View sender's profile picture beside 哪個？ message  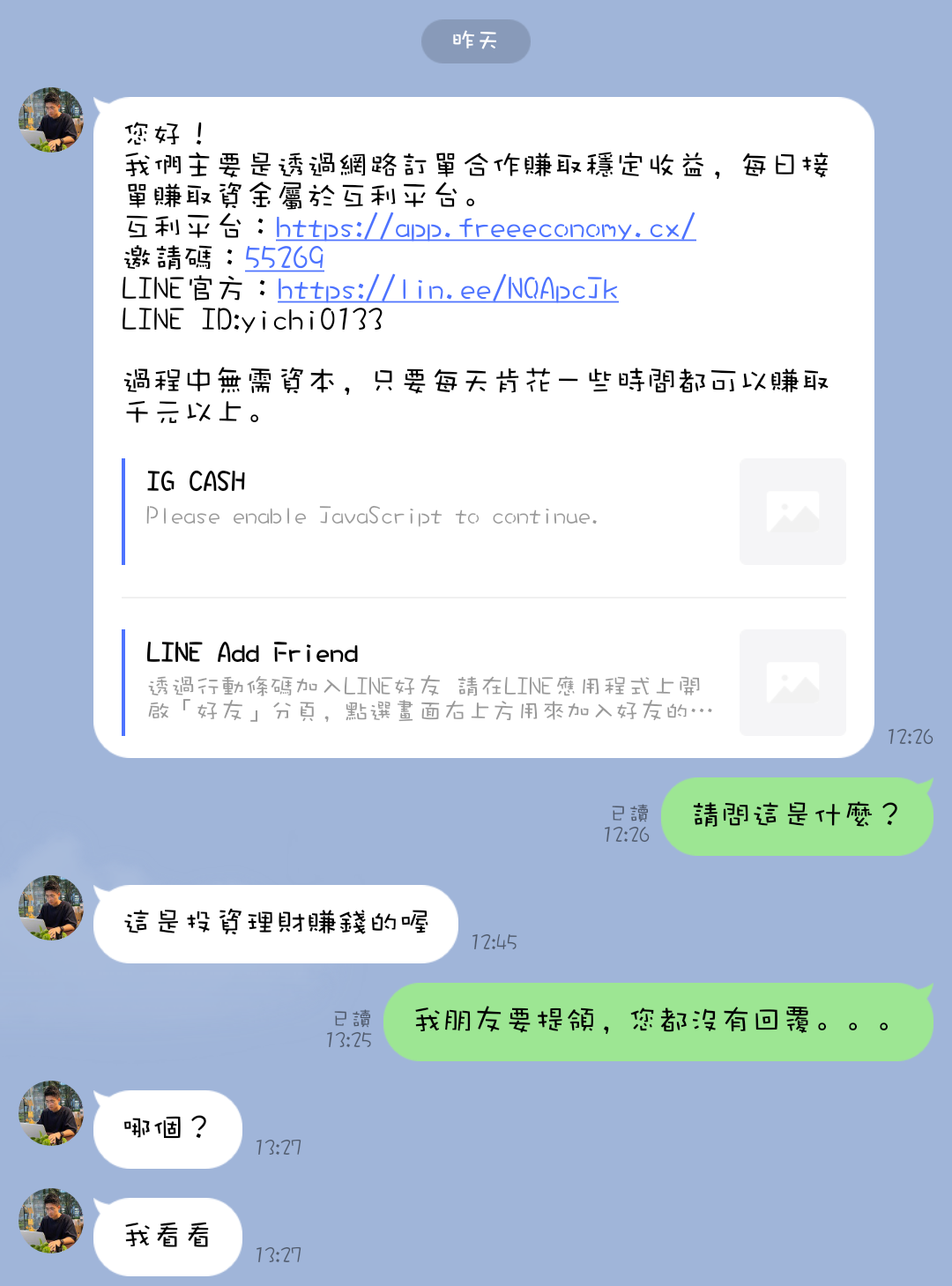pyautogui.click(x=51, y=1113)
